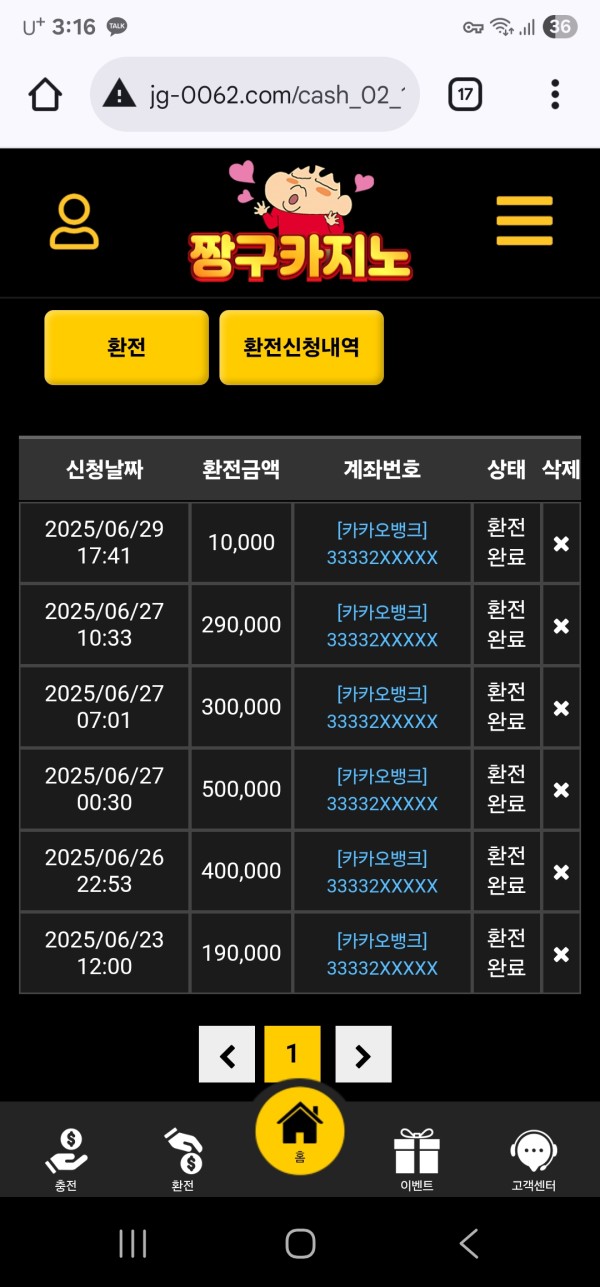This screenshot has height=1287, width=600.
Task: Open 고객센터 customer support tab
Action: [x=533, y=1157]
